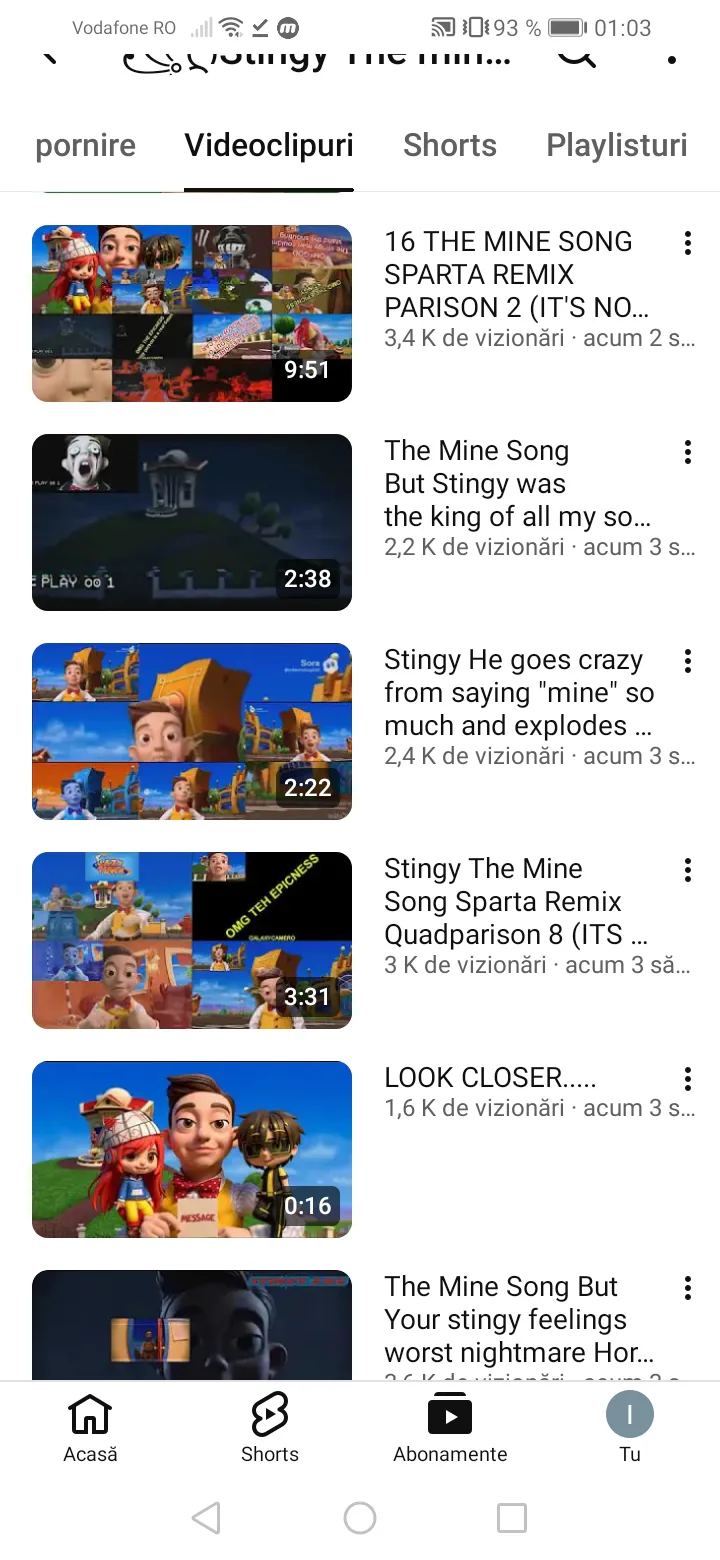Play the 16 THE MINE SONG SPARTA REMIX video
This screenshot has height=1560, width=720.
pyautogui.click(x=192, y=313)
